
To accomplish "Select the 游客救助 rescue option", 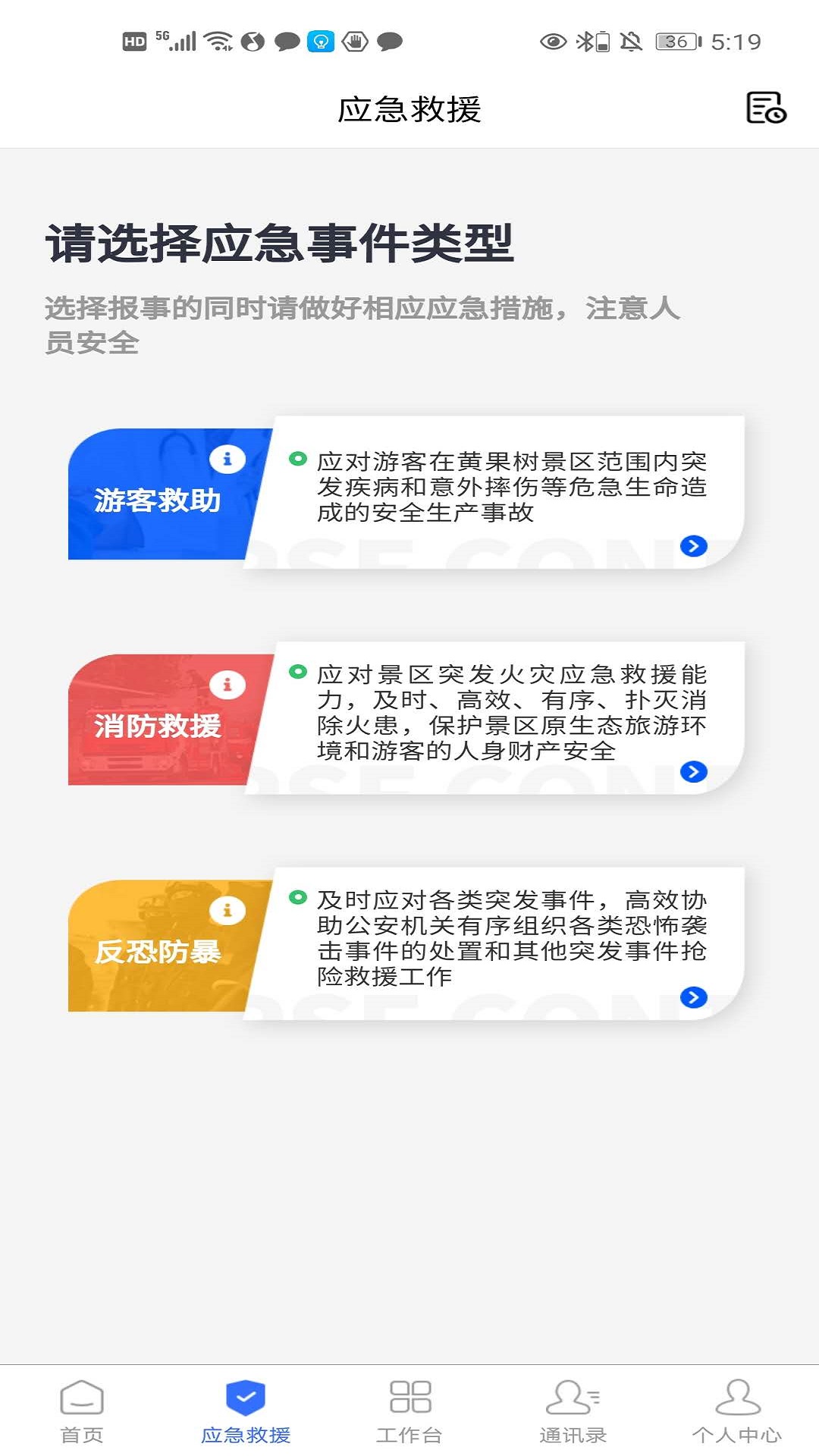I will [159, 500].
